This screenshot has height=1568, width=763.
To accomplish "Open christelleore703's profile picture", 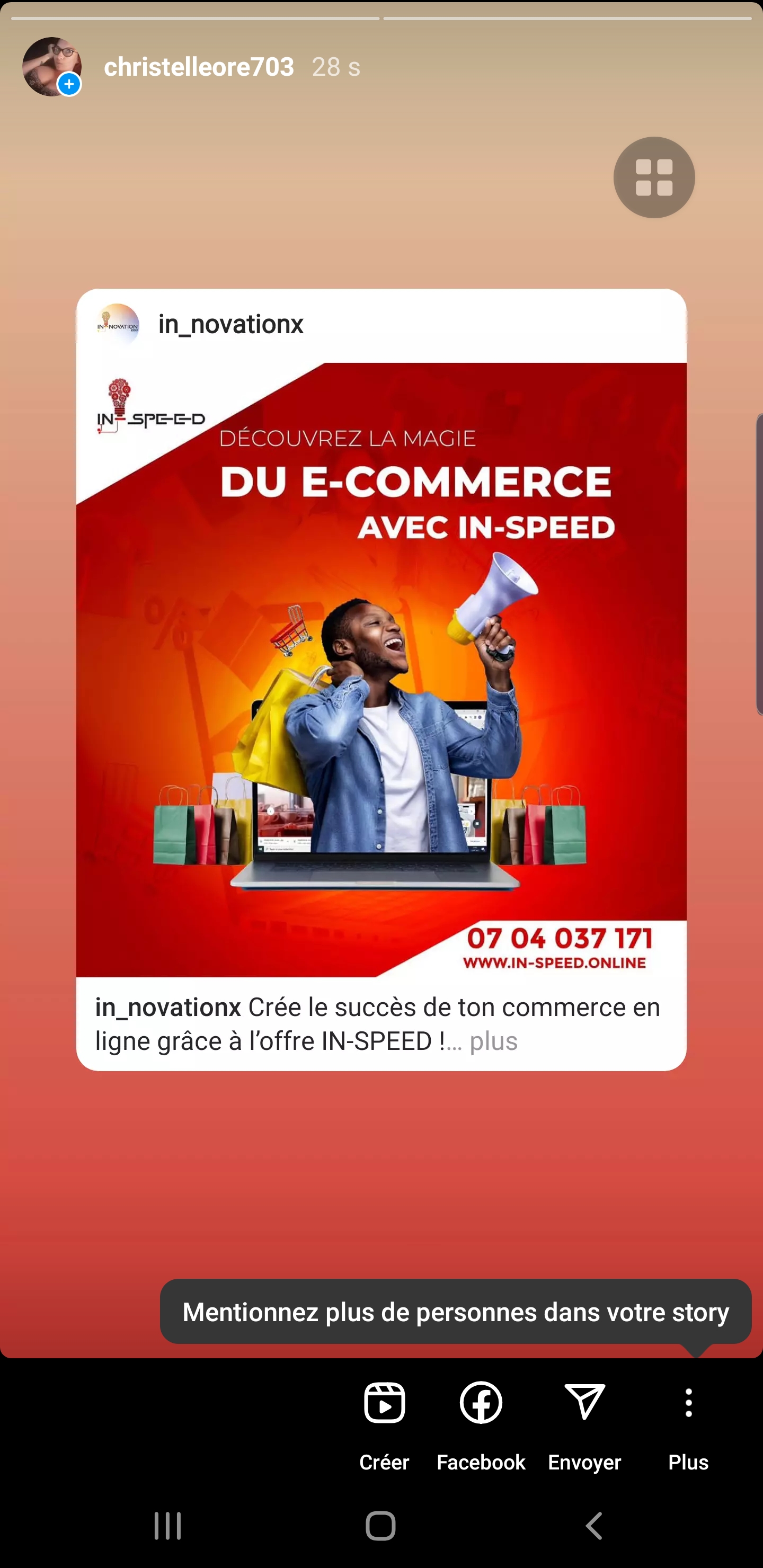I will point(52,66).
